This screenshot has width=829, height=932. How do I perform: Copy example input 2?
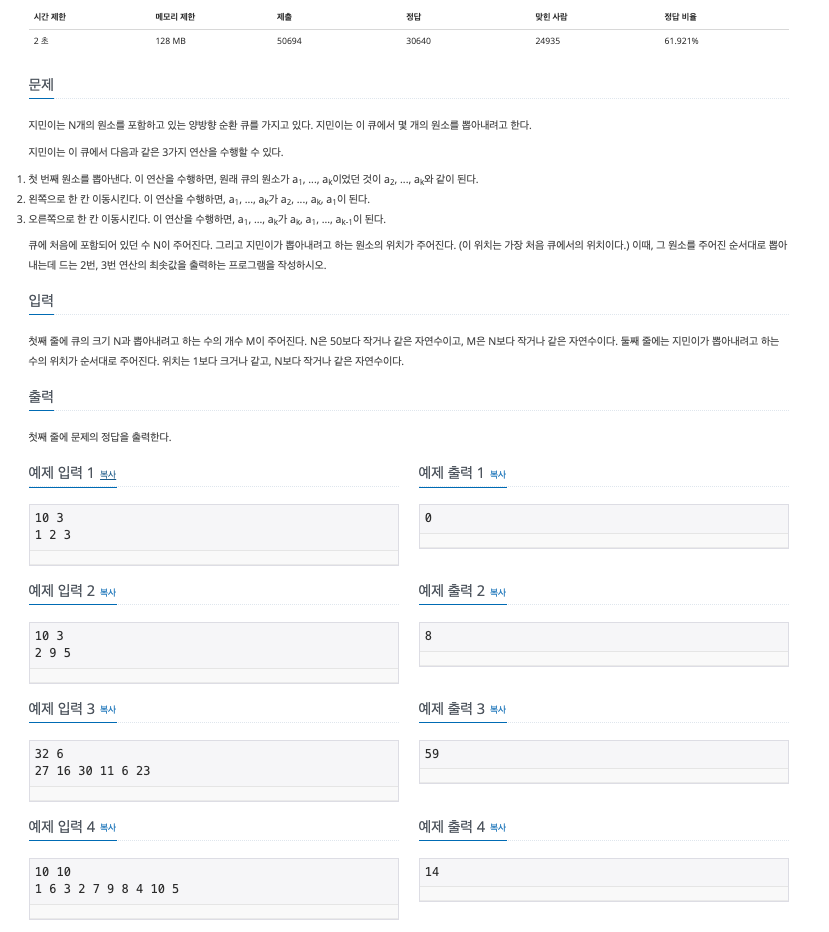(108, 592)
